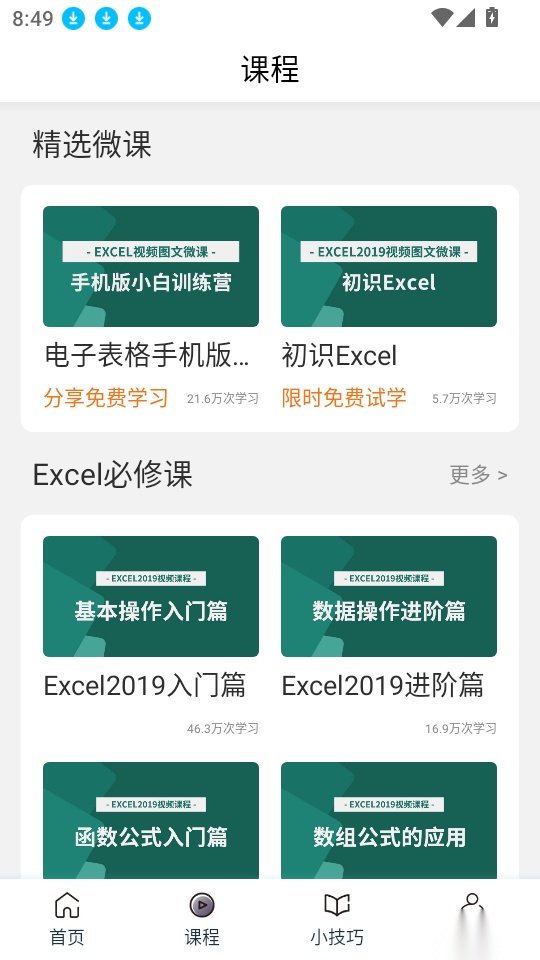Switch to the 首页 tab
Screen dimensions: 540x960
[67, 920]
